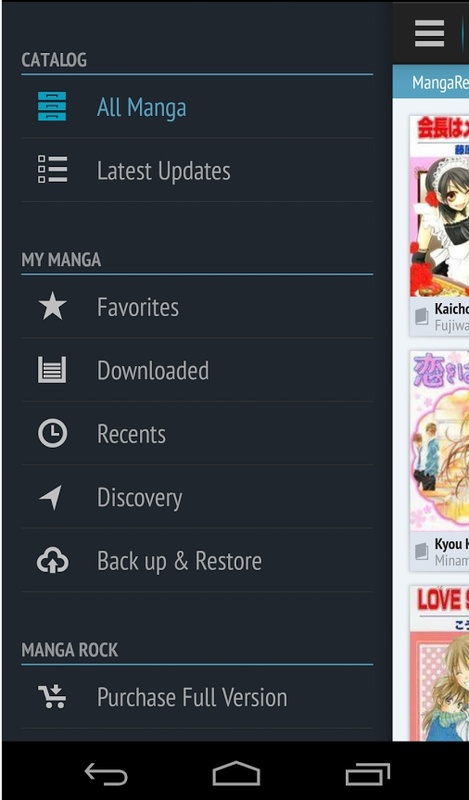
Task: View Downloaded manga
Action: click(197, 370)
